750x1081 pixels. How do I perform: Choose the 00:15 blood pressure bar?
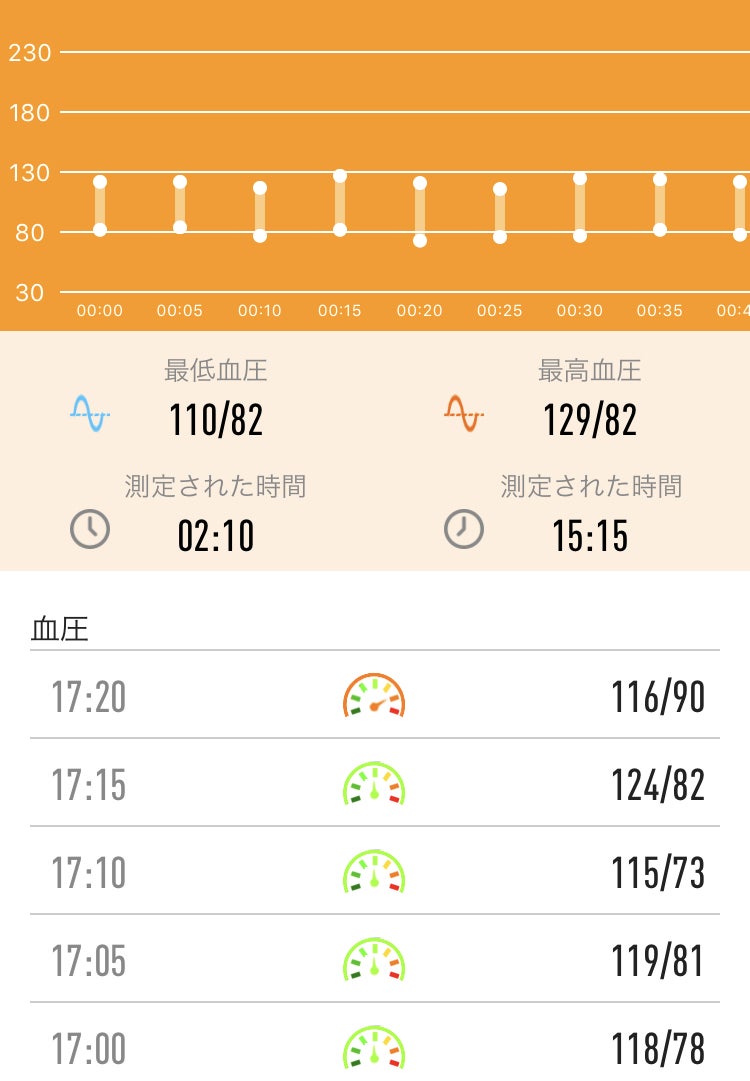pyautogui.click(x=340, y=203)
